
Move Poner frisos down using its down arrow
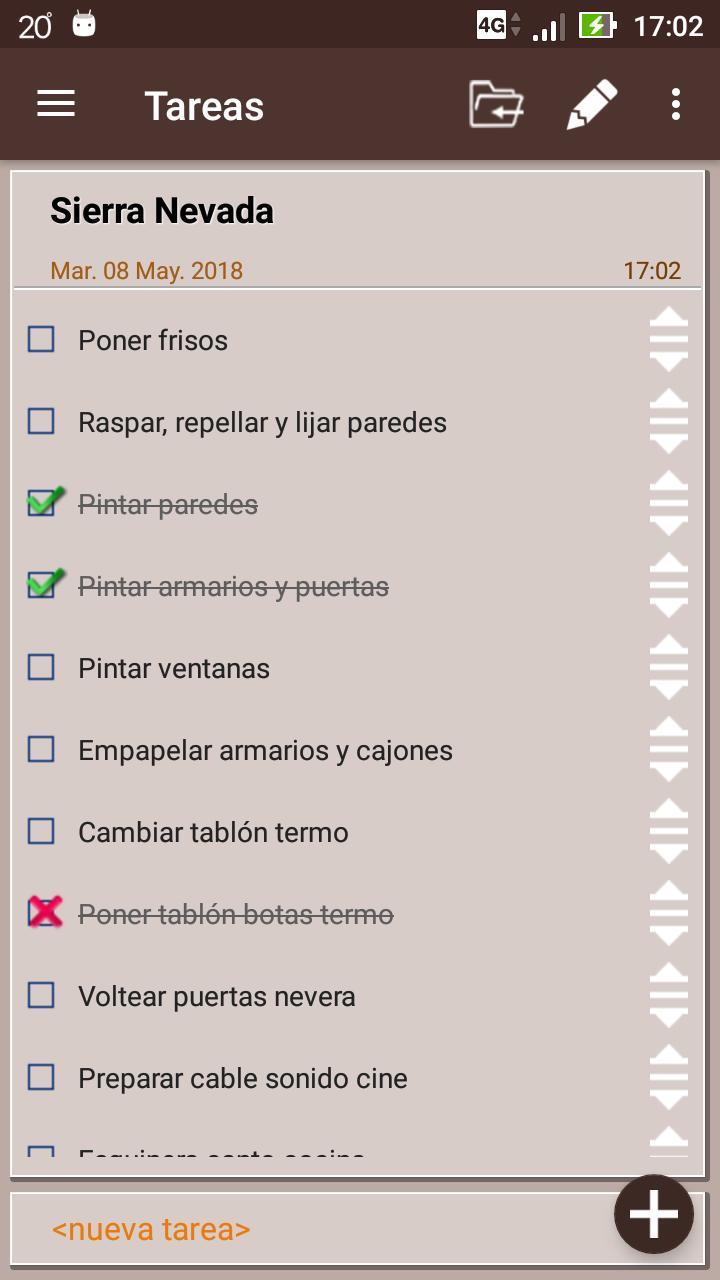tap(669, 360)
